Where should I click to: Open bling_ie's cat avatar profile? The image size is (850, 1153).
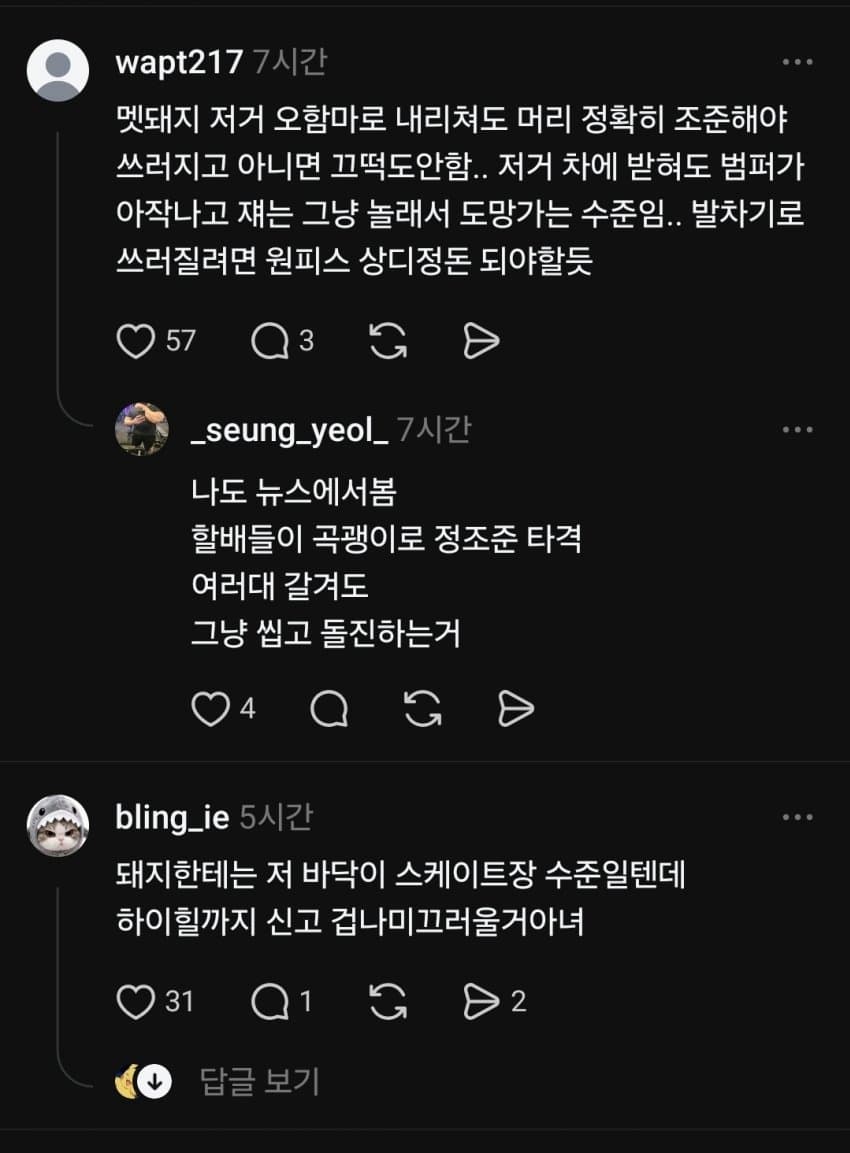point(57,826)
